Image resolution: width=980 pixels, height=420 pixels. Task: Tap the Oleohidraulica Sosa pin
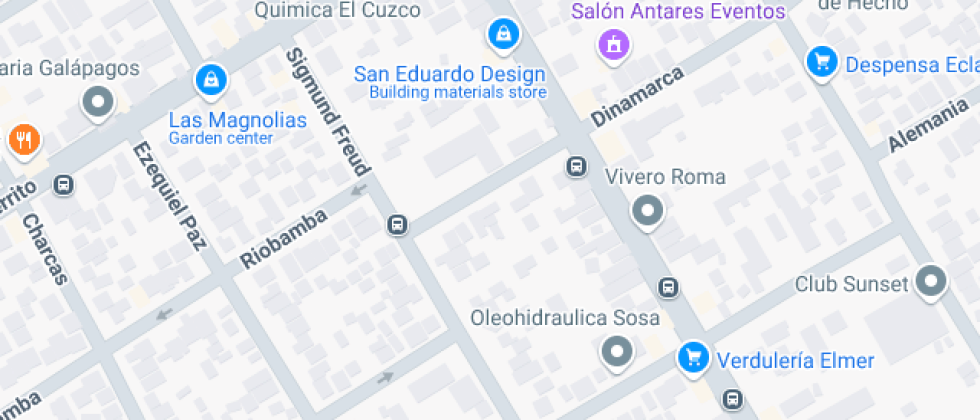coord(618,354)
